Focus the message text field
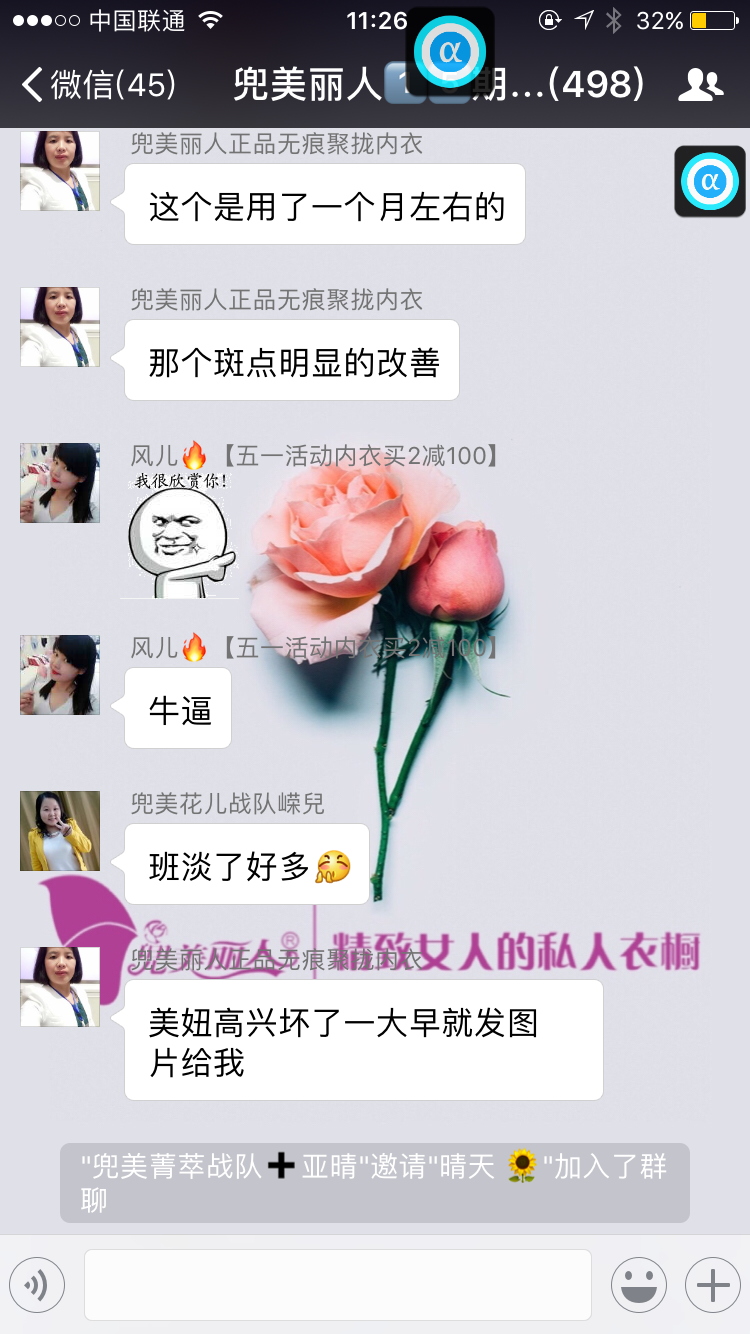750x1334 pixels. 337,1285
